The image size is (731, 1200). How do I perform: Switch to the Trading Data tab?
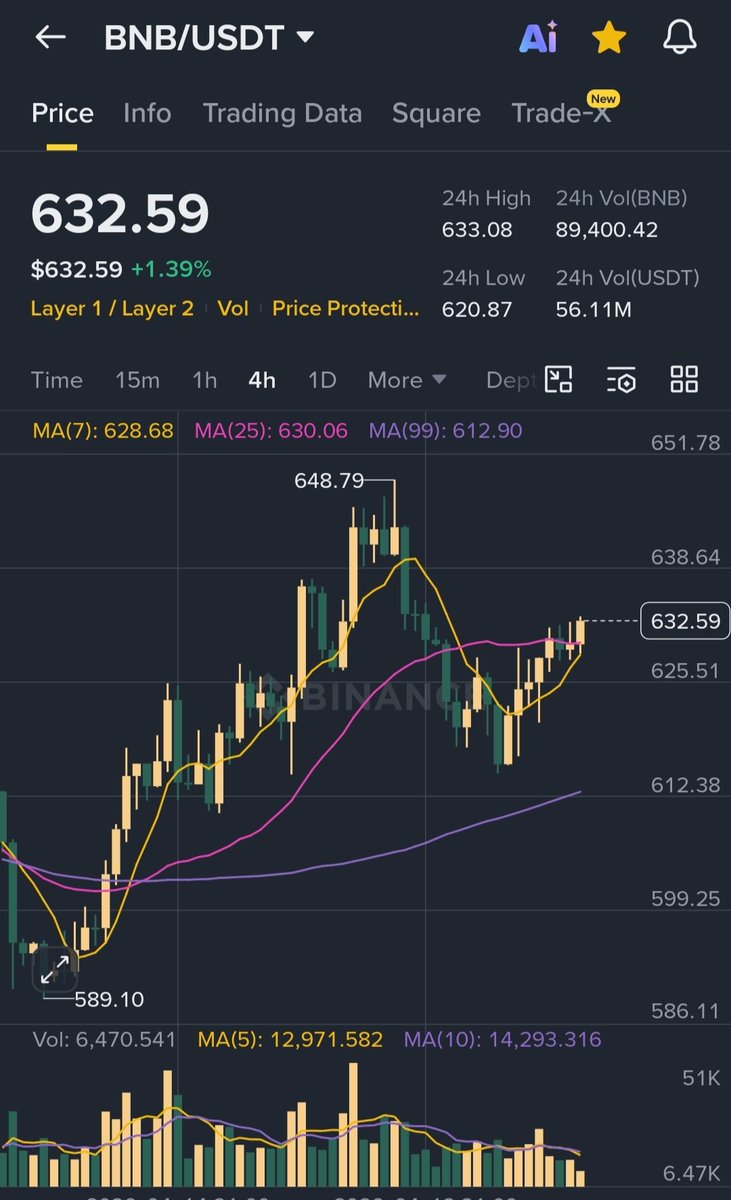coord(282,113)
